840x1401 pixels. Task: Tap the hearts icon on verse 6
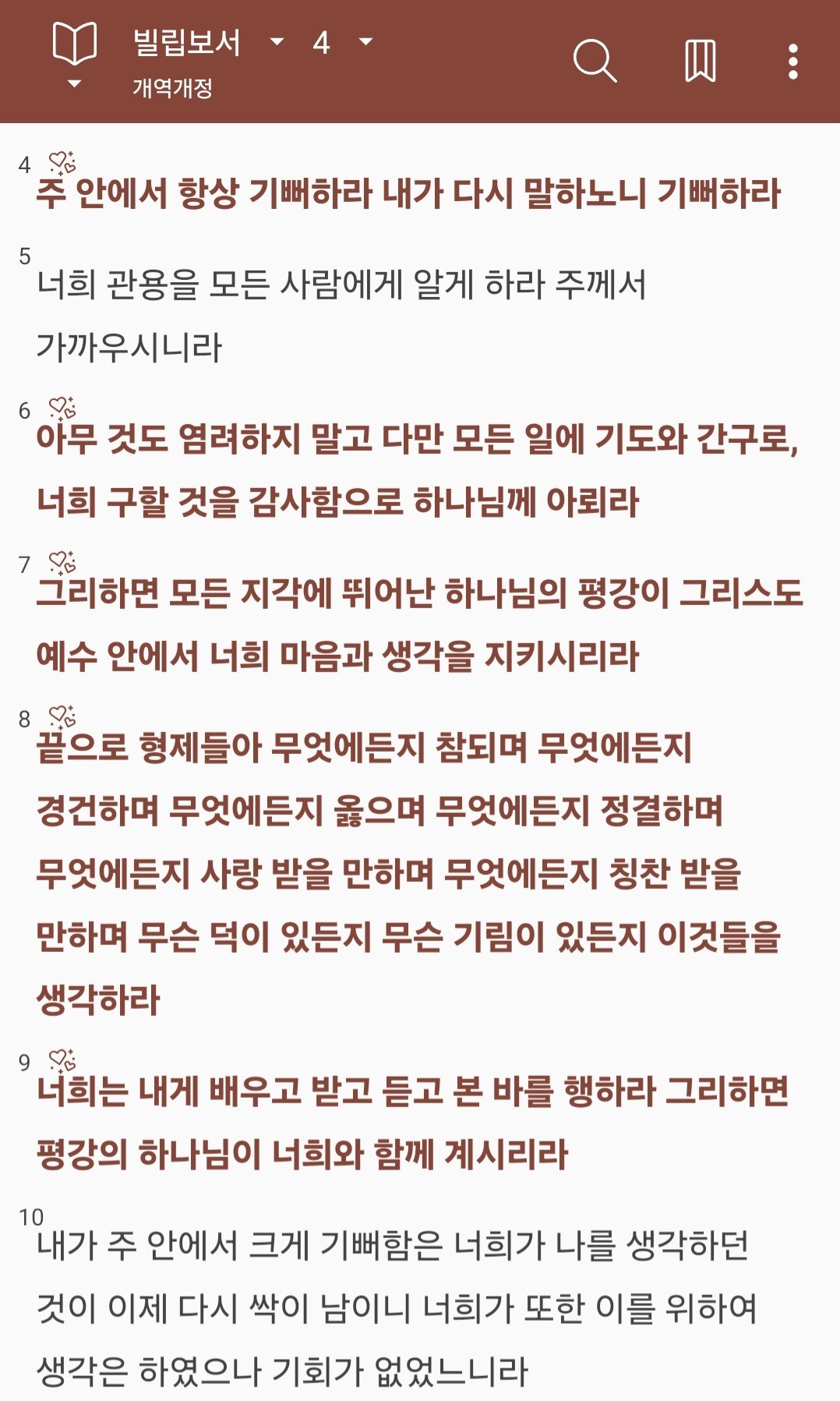click(62, 408)
